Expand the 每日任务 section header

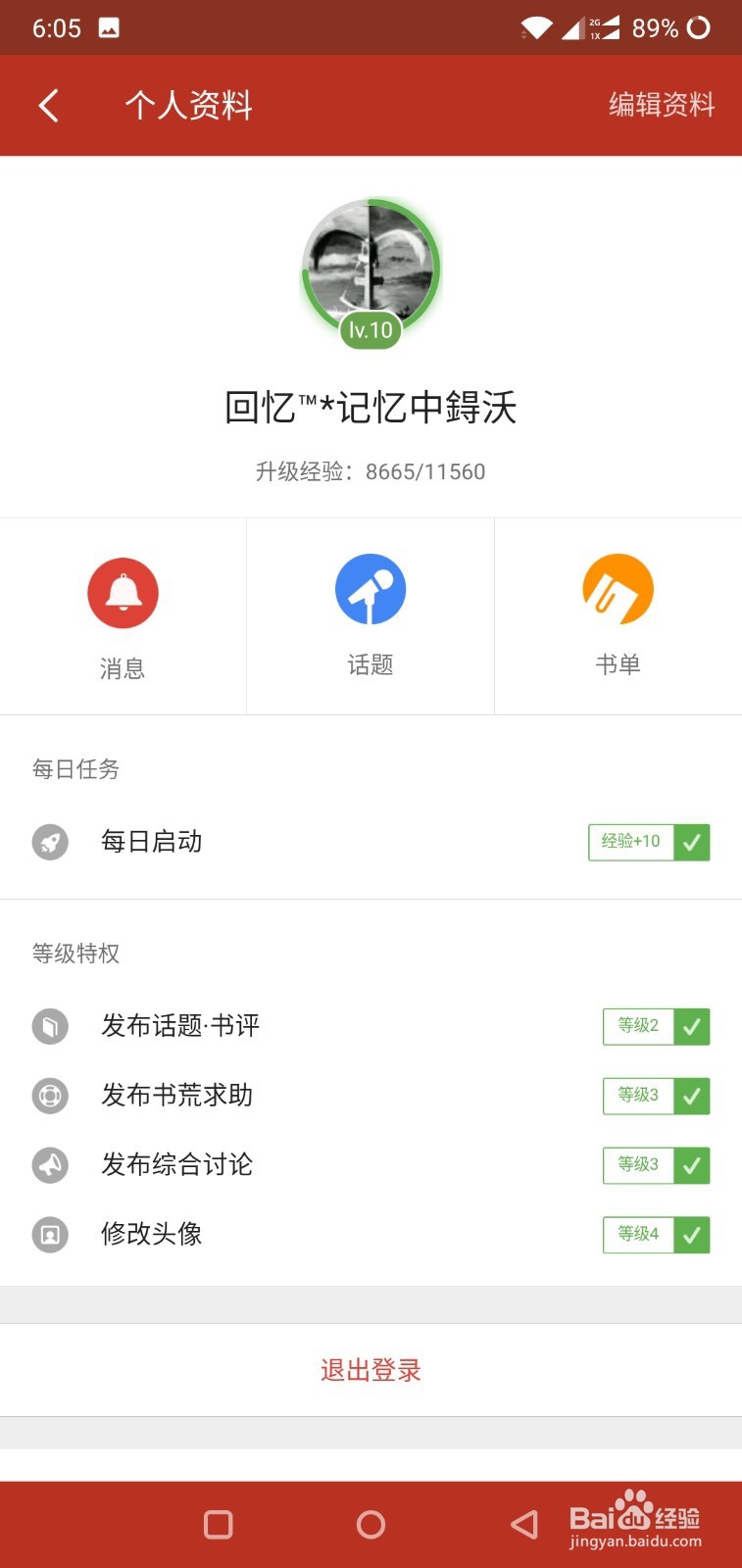(x=76, y=770)
